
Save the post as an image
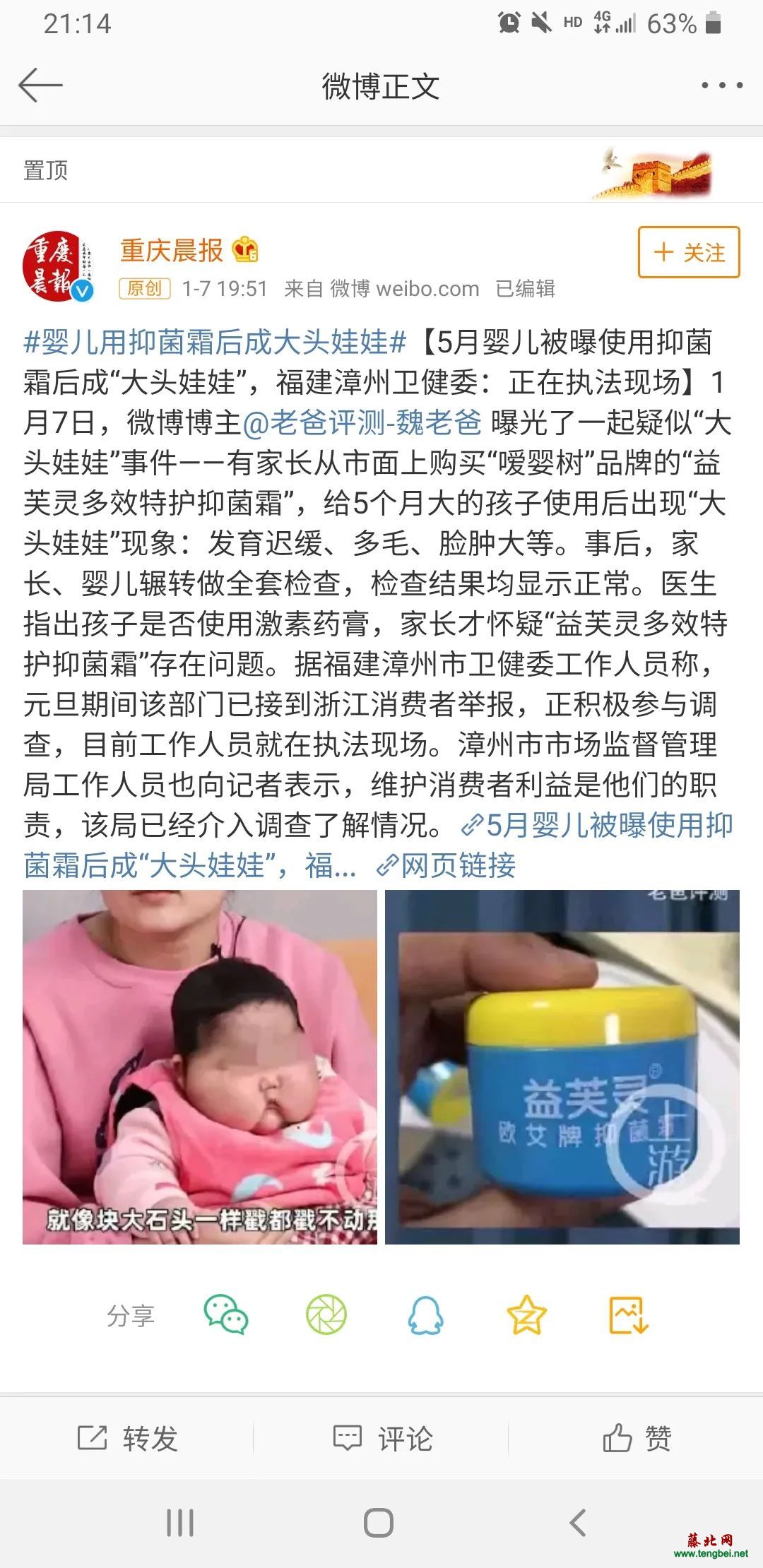[x=628, y=1314]
